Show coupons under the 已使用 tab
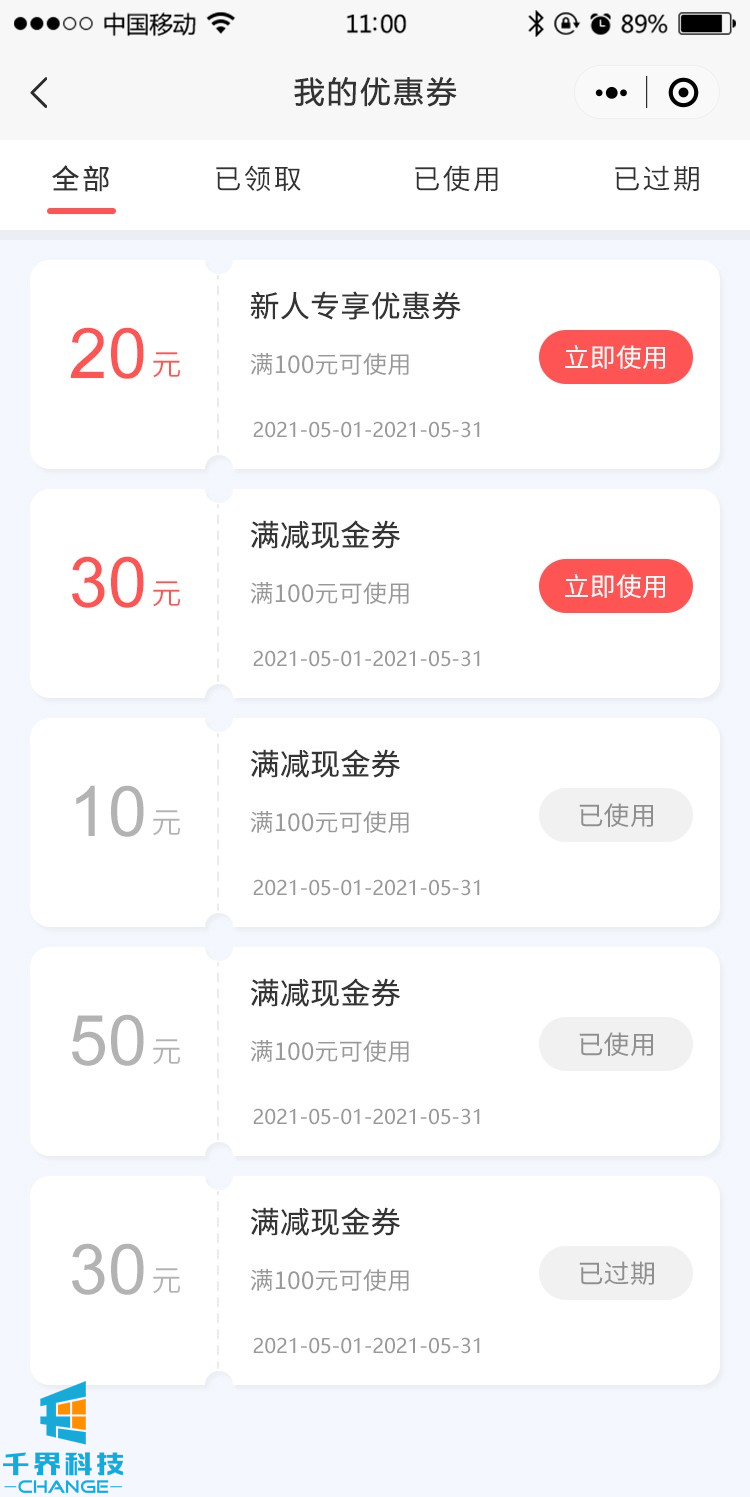 click(457, 179)
